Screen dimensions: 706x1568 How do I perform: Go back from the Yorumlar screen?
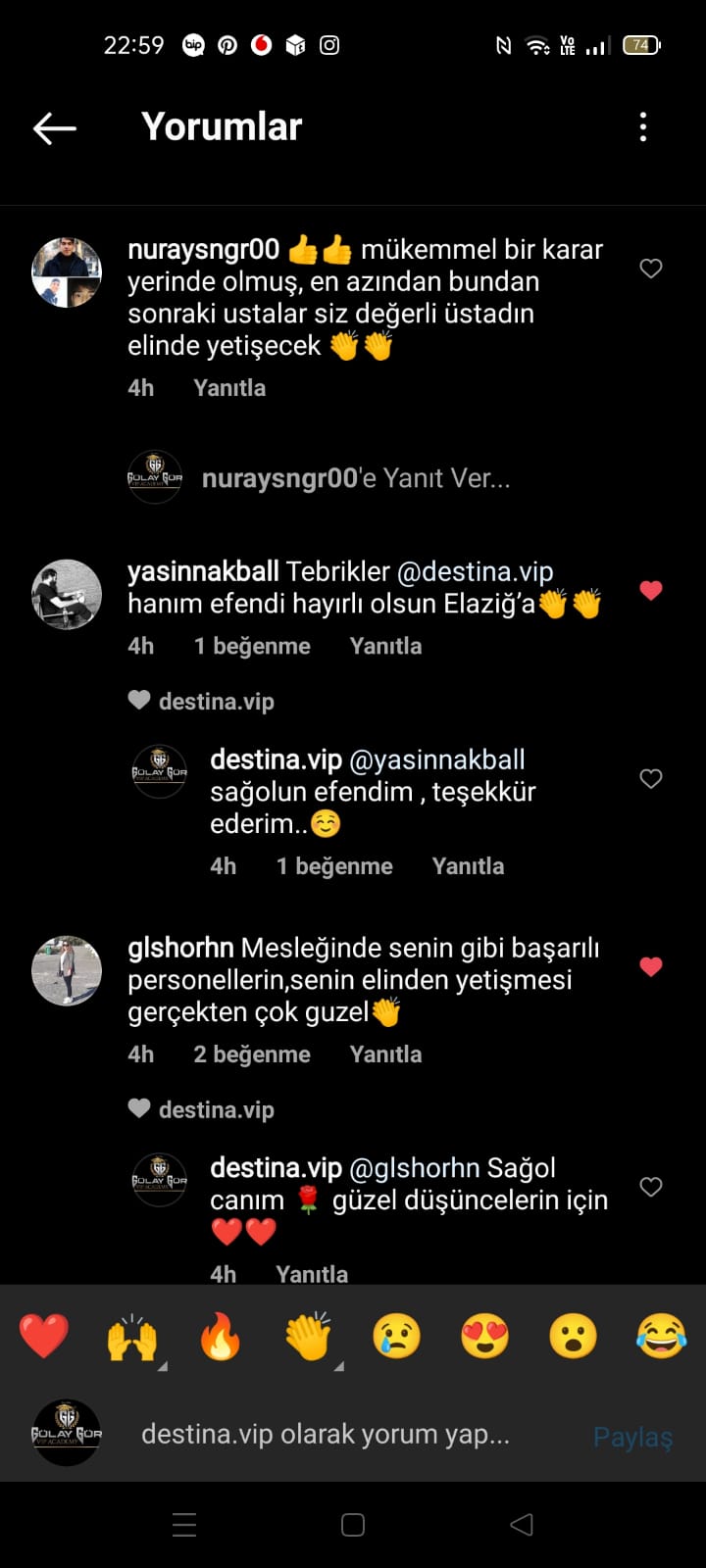pos(55,127)
